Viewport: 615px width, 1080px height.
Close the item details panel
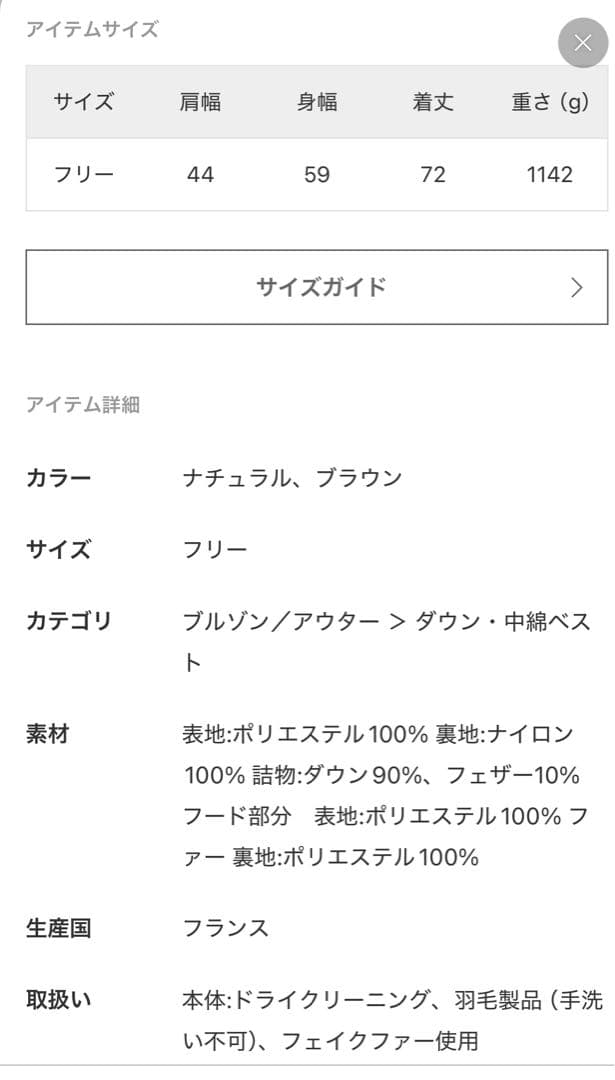(x=583, y=43)
